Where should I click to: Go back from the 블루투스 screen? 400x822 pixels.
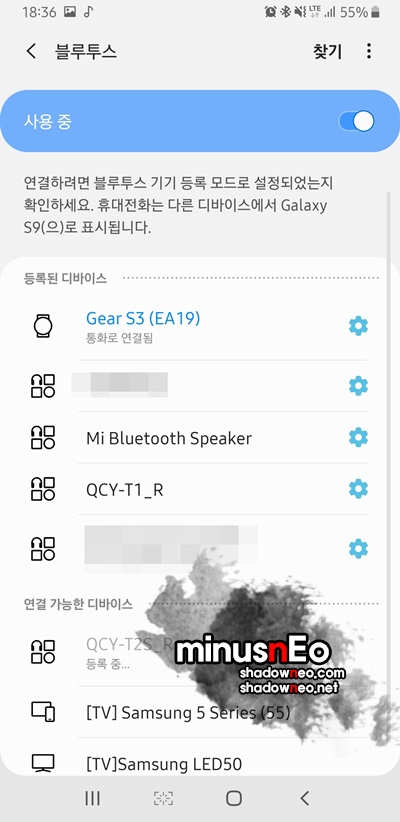[x=31, y=51]
